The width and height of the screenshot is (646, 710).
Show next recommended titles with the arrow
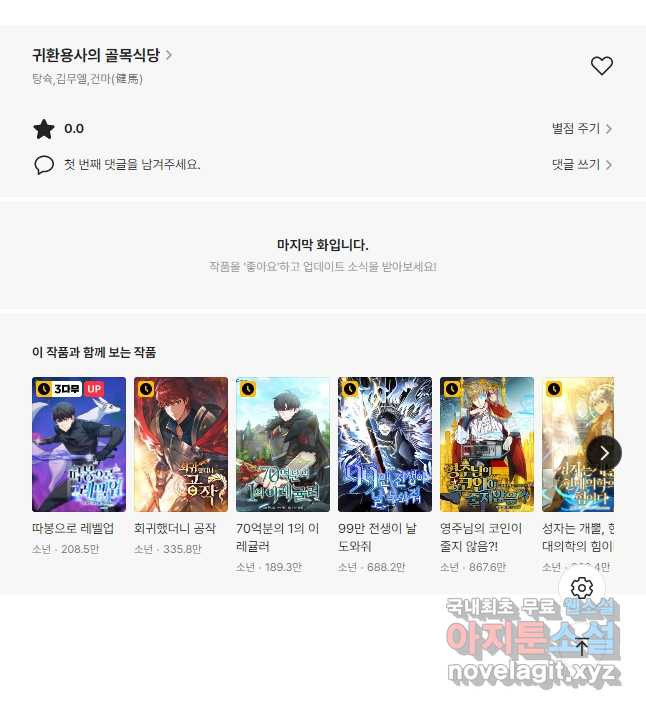click(x=604, y=453)
